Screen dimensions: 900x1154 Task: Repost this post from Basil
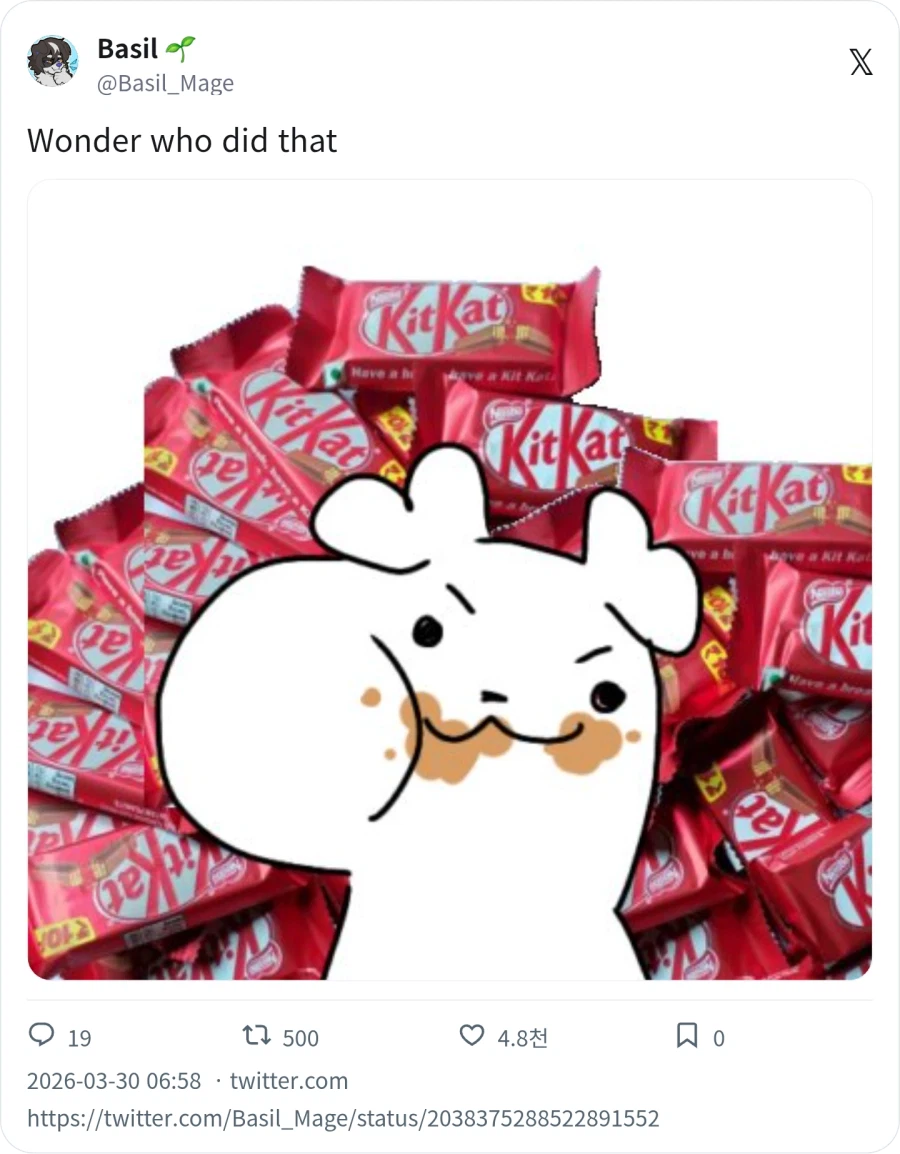coord(258,1035)
